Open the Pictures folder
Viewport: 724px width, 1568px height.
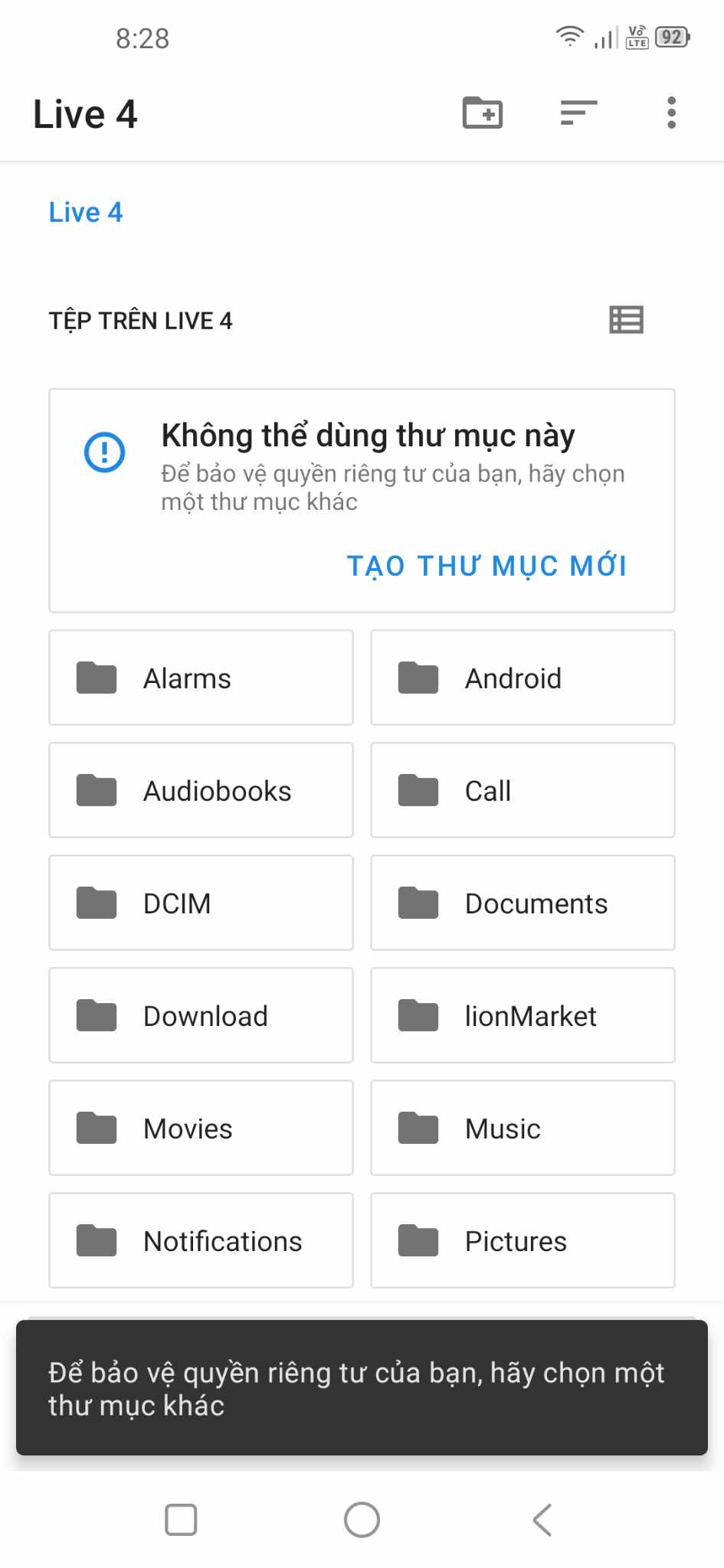[x=523, y=1240]
